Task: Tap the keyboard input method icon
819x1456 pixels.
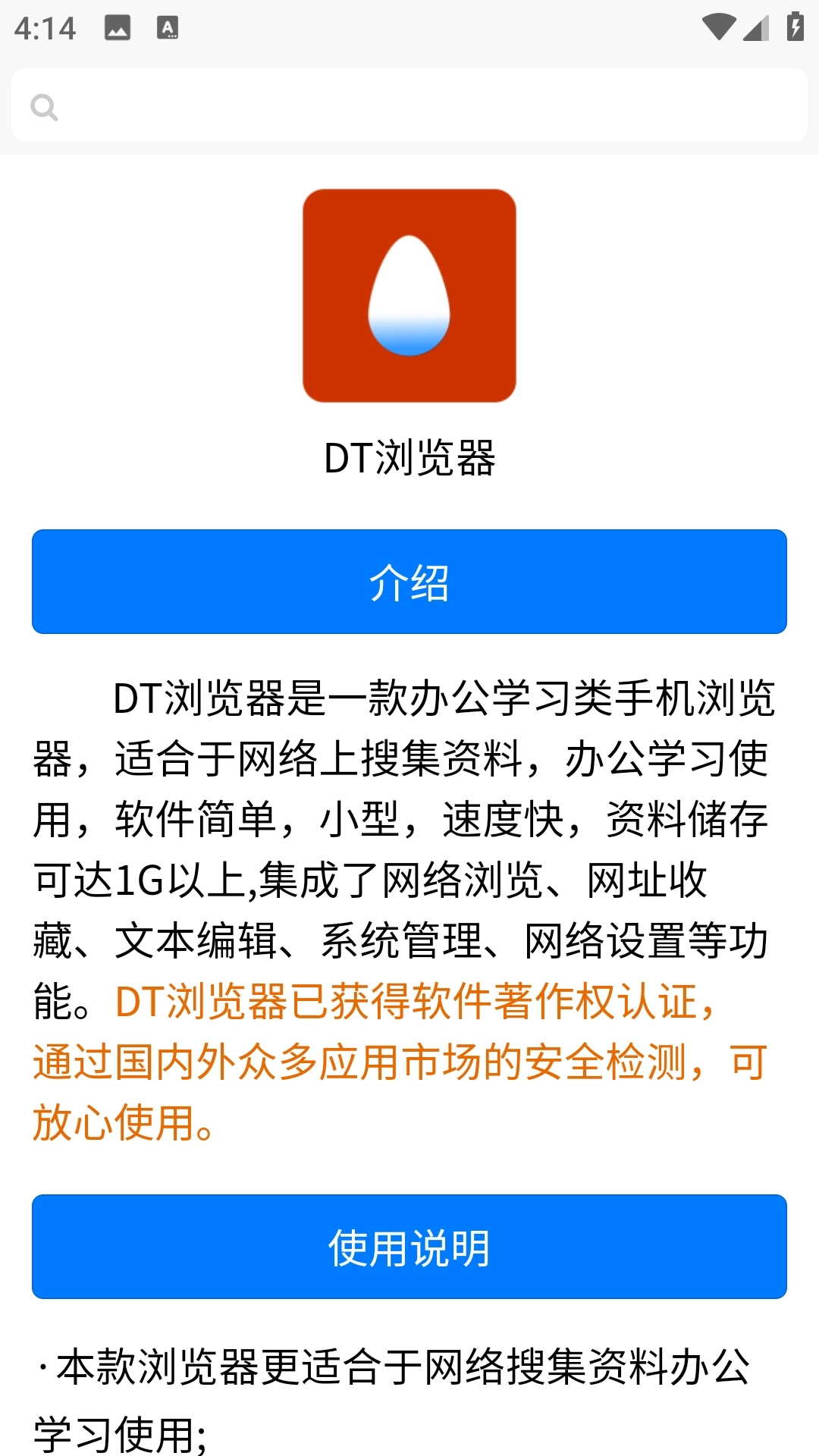Action: click(x=168, y=27)
